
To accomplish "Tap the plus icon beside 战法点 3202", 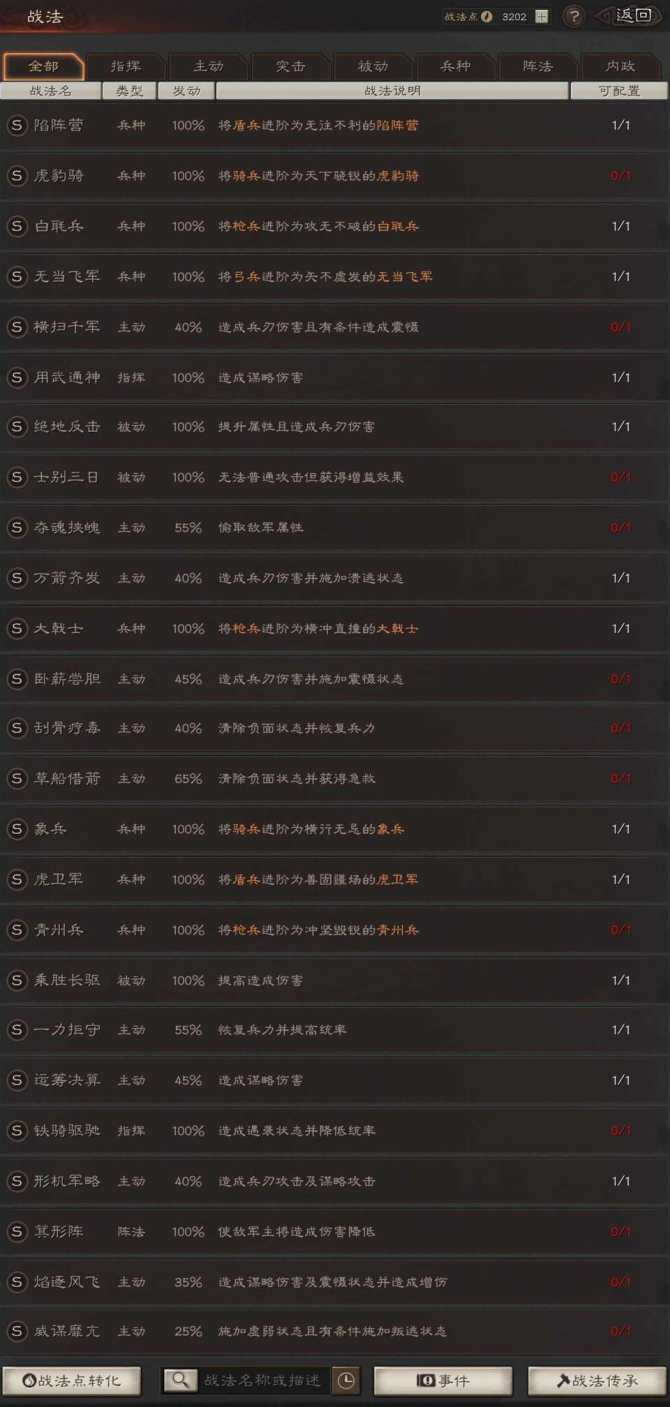I will tap(541, 16).
